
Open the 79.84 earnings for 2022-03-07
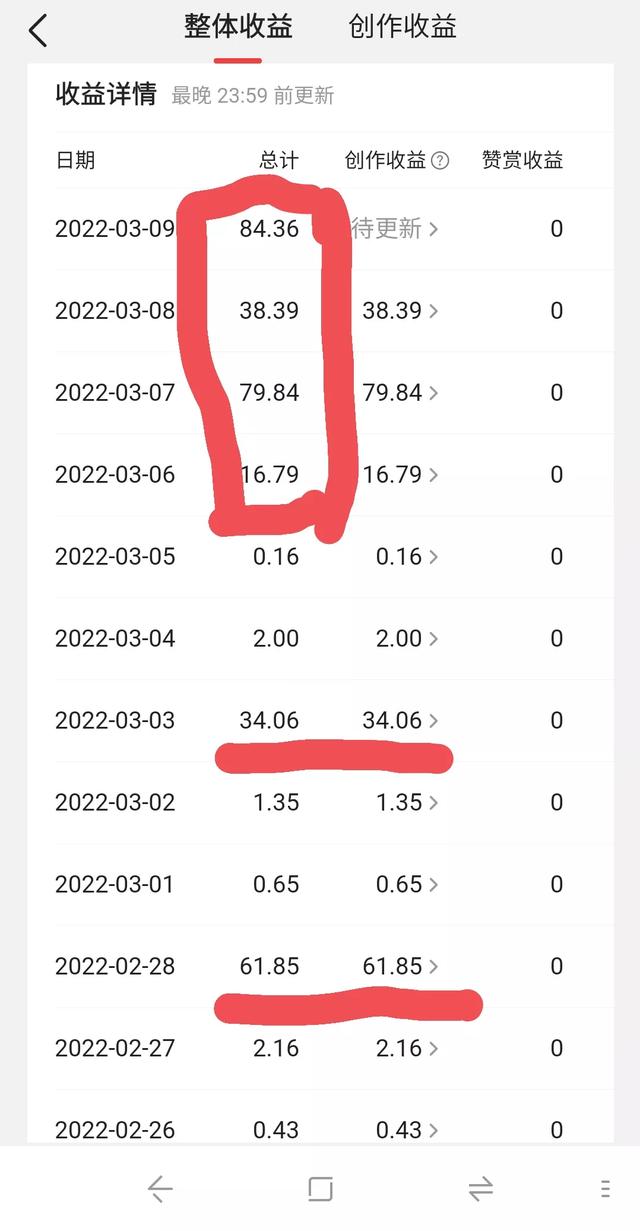click(x=400, y=393)
